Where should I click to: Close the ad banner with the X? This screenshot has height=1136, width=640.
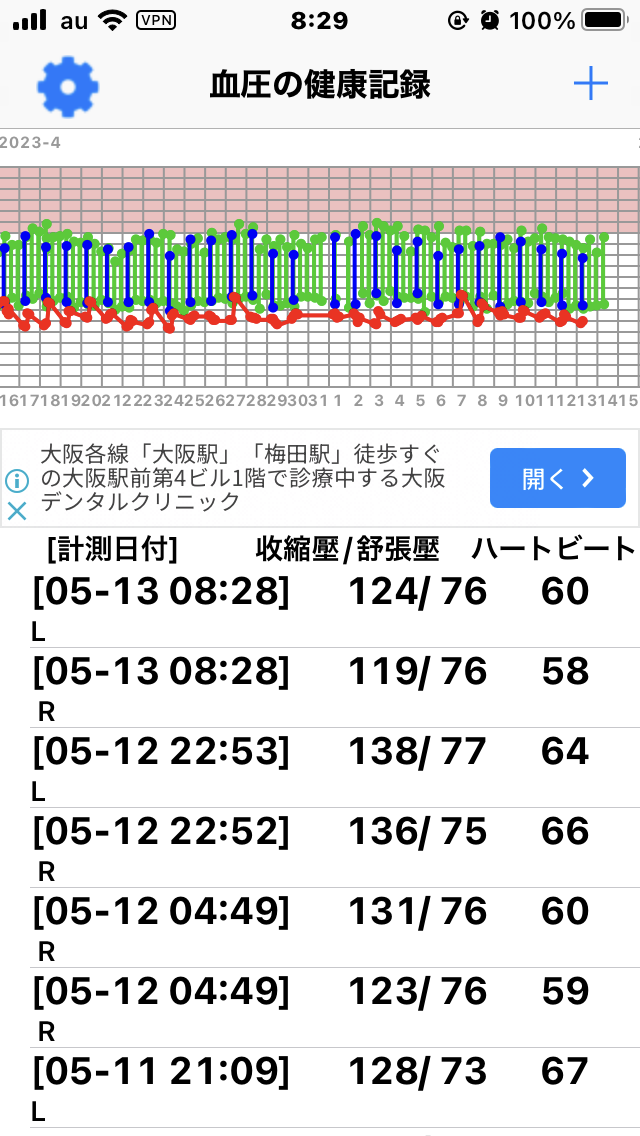click(x=17, y=511)
